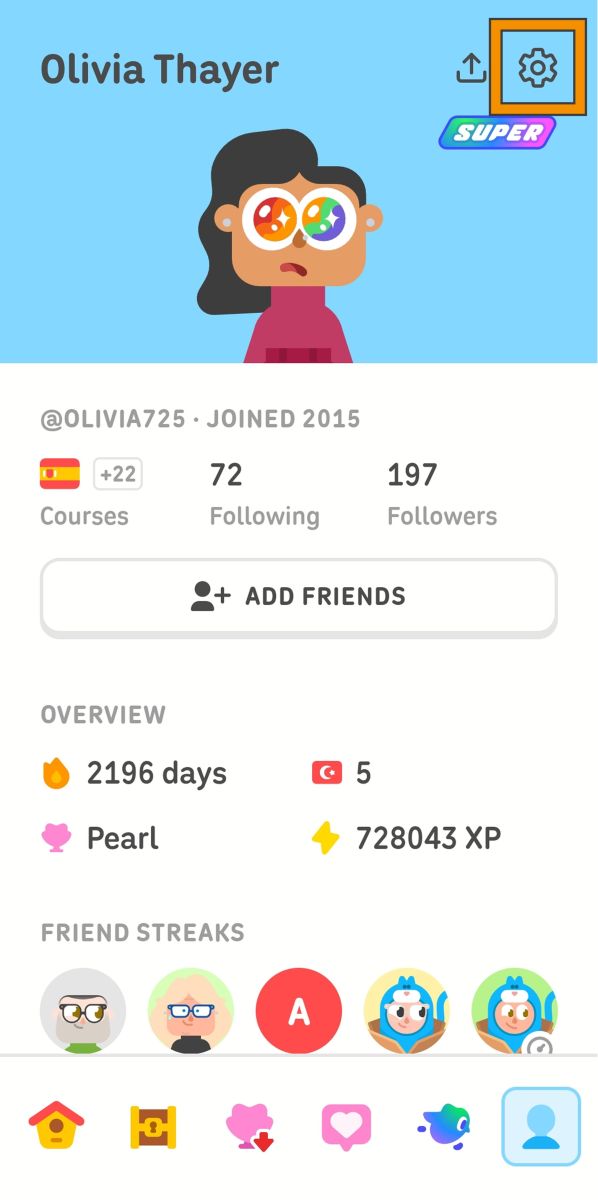Viewport: 598px width, 1200px height.
Task: Open the settings gear
Action: click(x=537, y=67)
